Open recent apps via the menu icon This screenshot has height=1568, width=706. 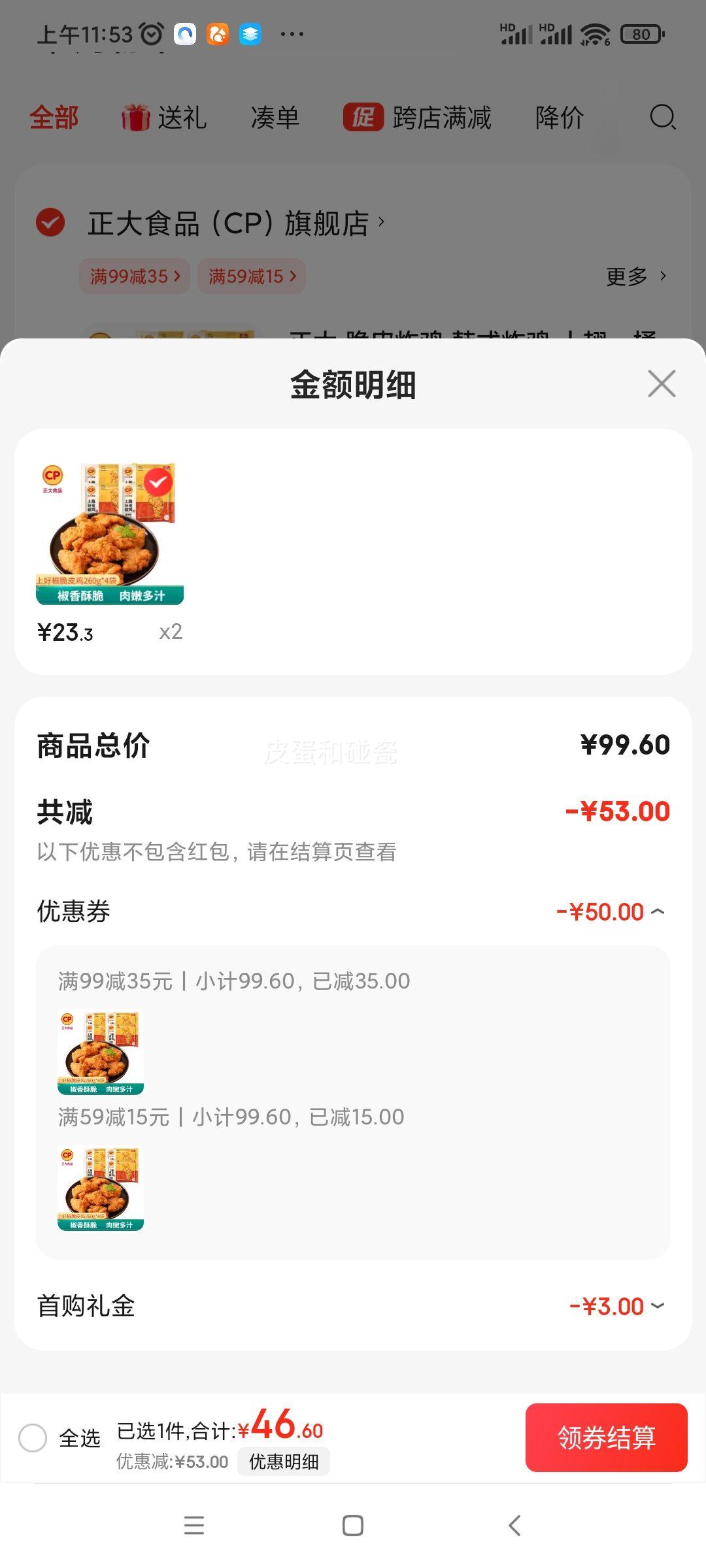(194, 1526)
